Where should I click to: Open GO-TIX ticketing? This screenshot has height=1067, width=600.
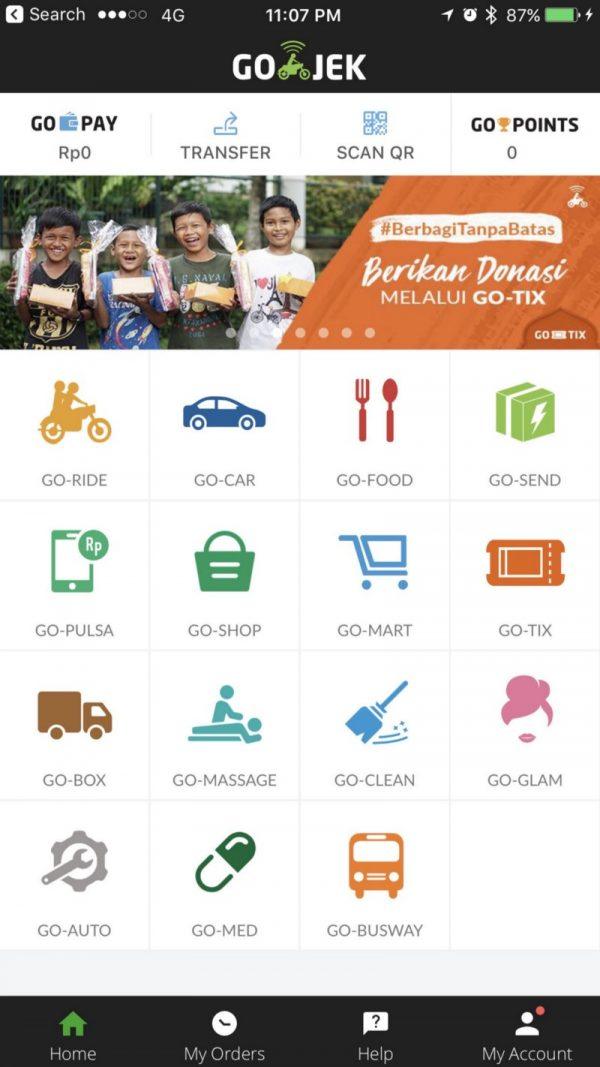pos(525,576)
